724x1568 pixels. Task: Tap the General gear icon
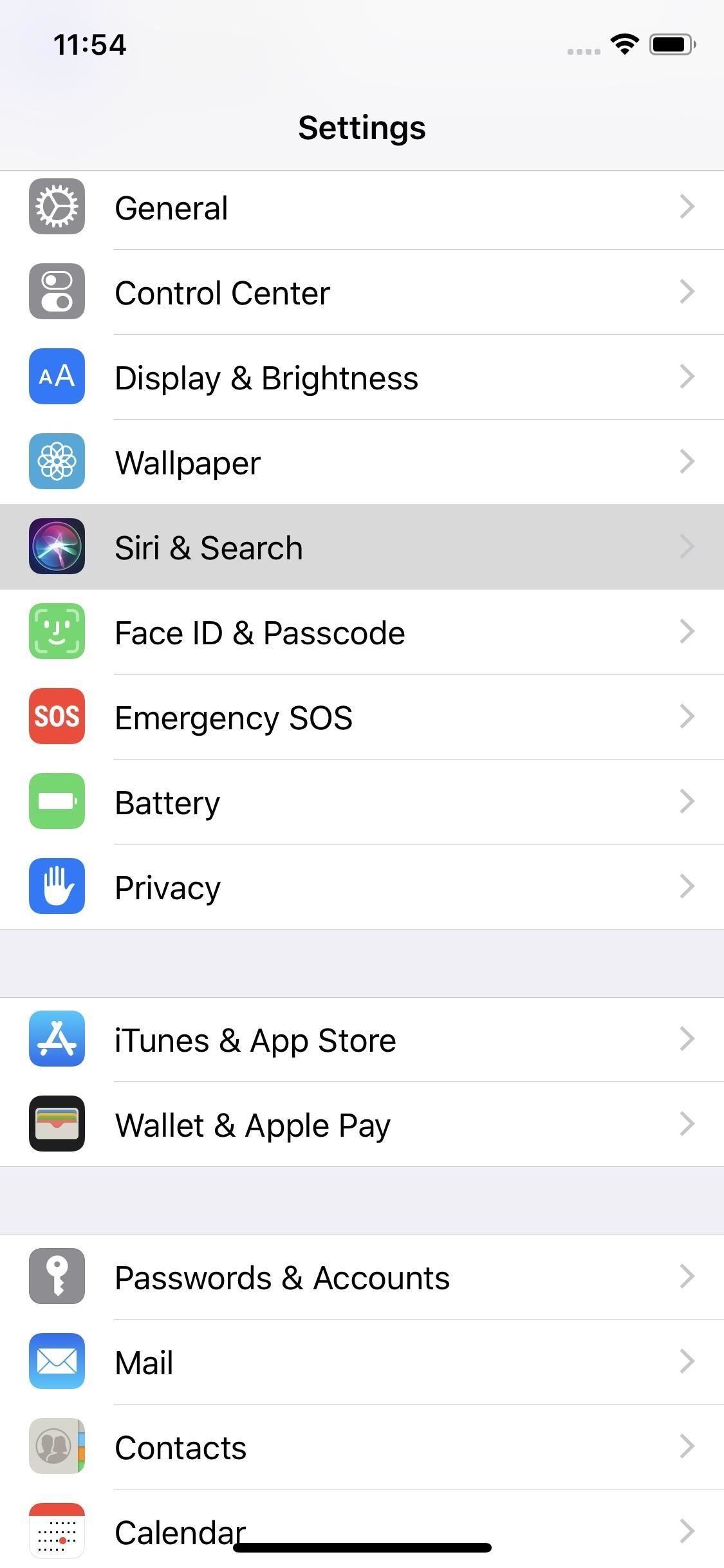pos(57,207)
